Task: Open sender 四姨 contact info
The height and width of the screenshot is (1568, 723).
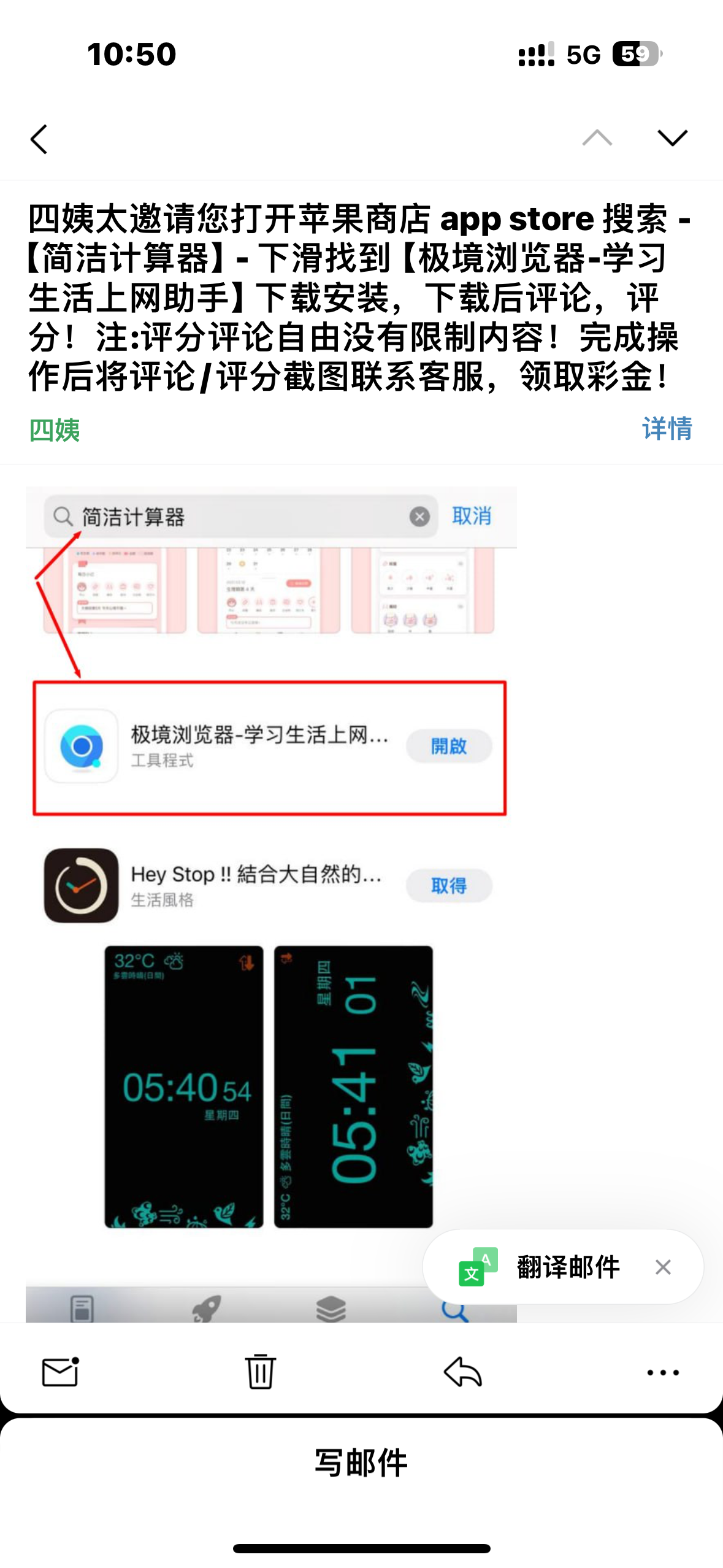Action: 55,429
